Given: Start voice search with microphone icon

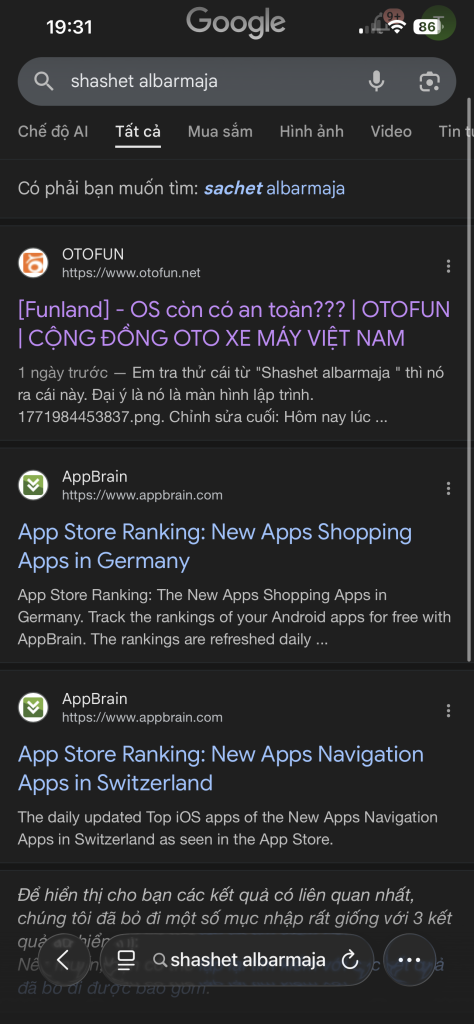Looking at the screenshot, I should point(376,82).
